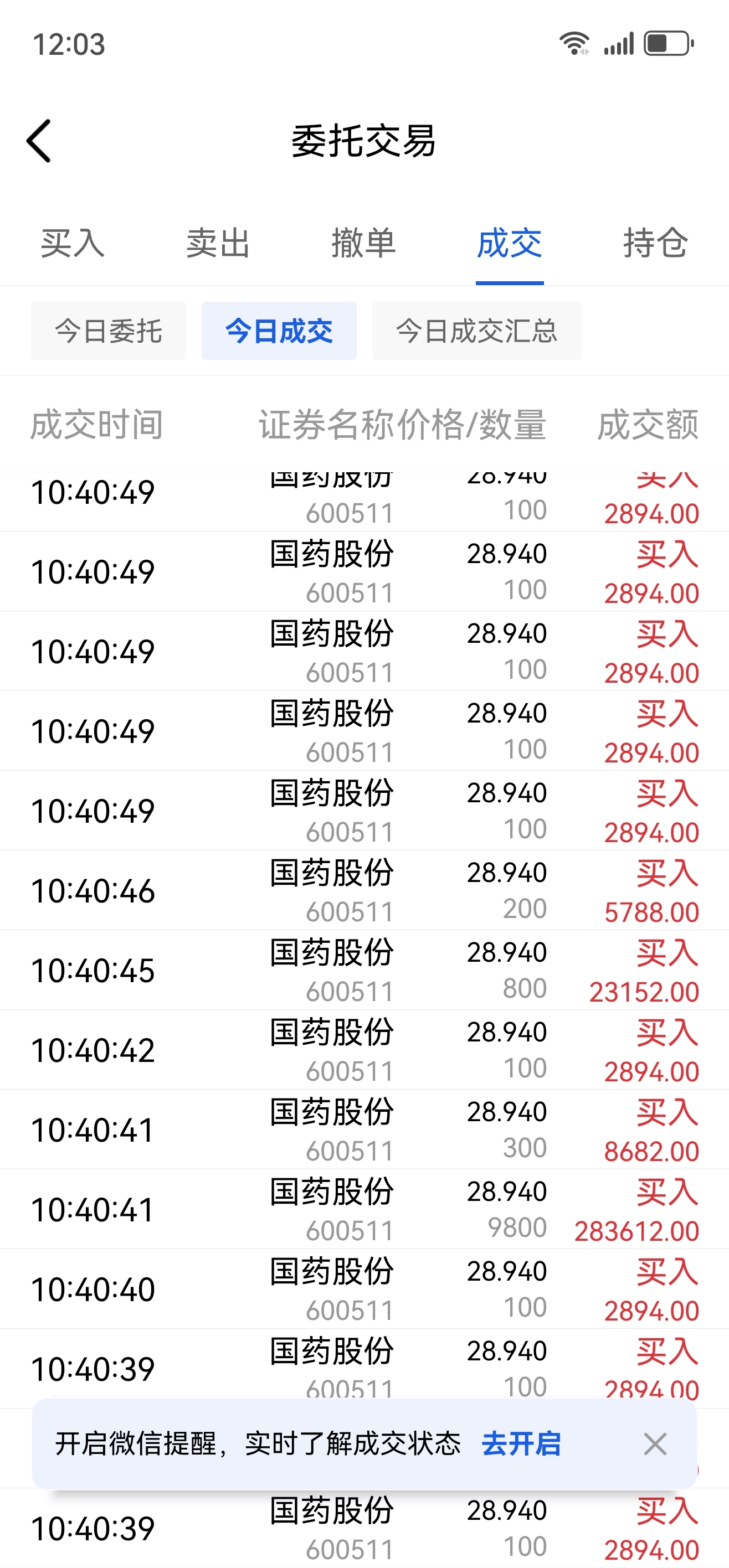Dismiss the WeChat reminder banner
Image resolution: width=729 pixels, height=1568 pixels.
click(x=655, y=1444)
